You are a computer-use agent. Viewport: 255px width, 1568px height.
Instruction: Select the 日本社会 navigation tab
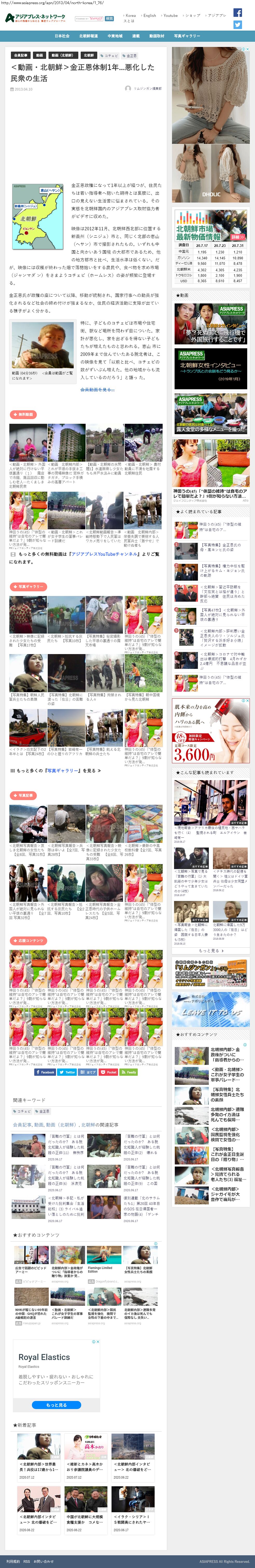coord(62,36)
